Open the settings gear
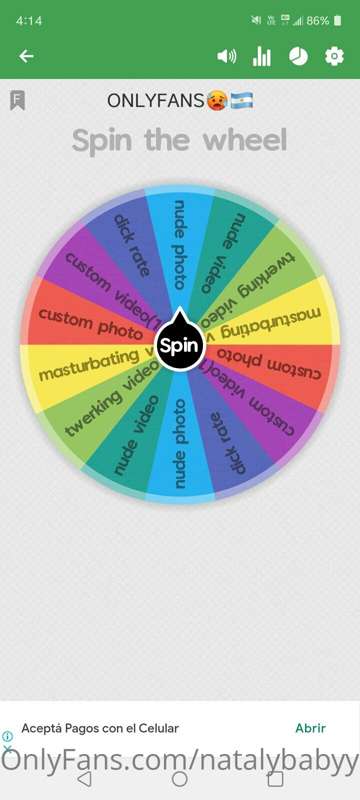This screenshot has height=800, width=360. point(335,56)
